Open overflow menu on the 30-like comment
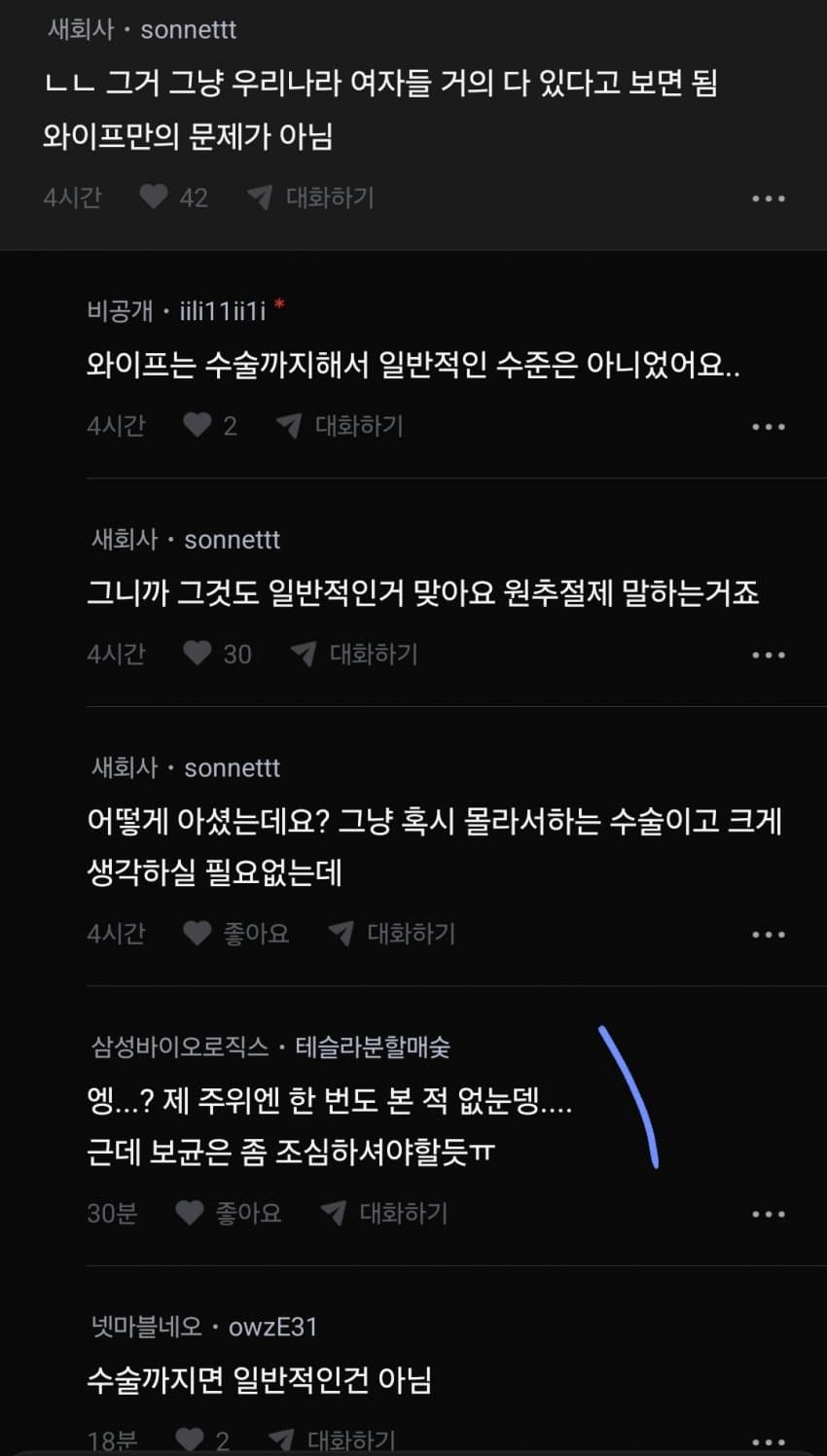This screenshot has width=827, height=1456. (x=768, y=655)
